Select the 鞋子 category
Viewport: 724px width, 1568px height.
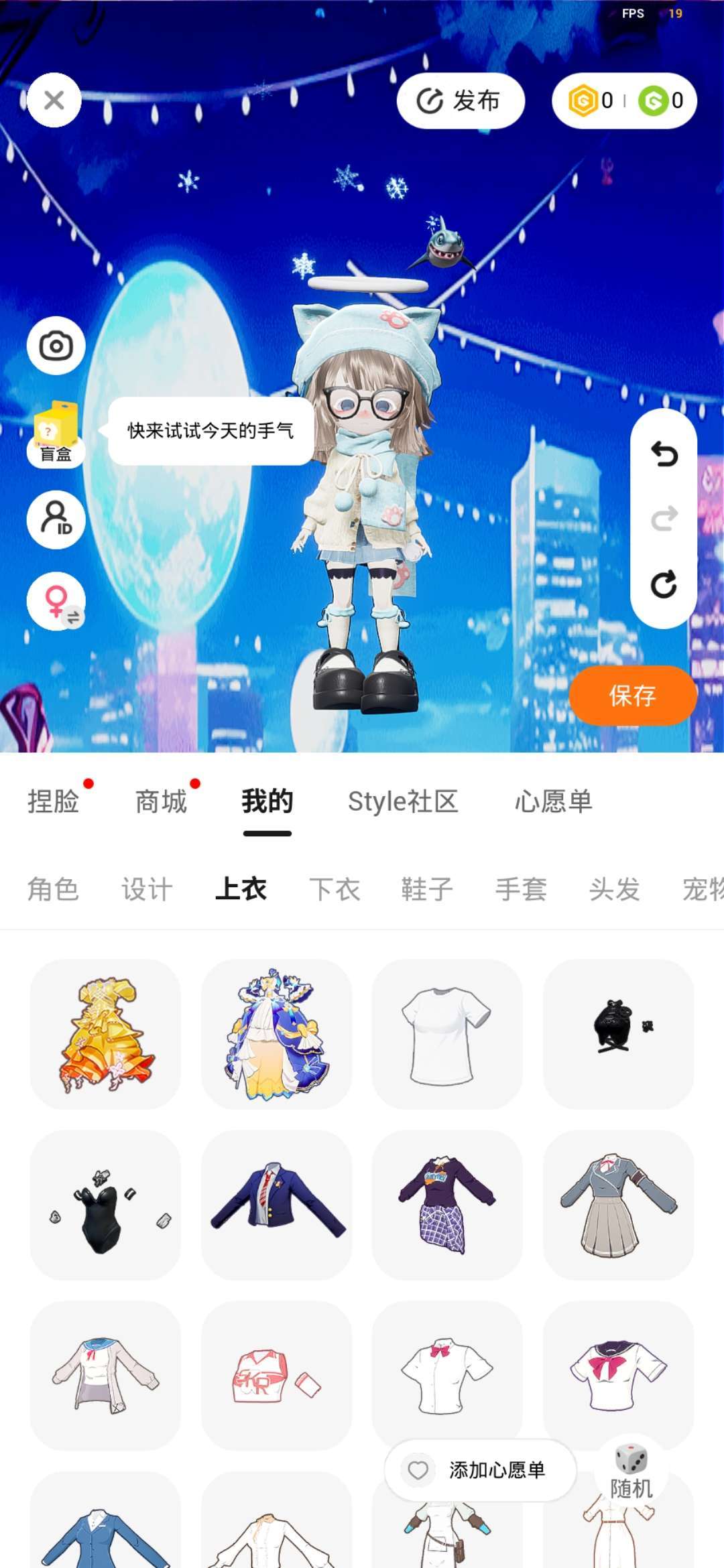coord(427,889)
